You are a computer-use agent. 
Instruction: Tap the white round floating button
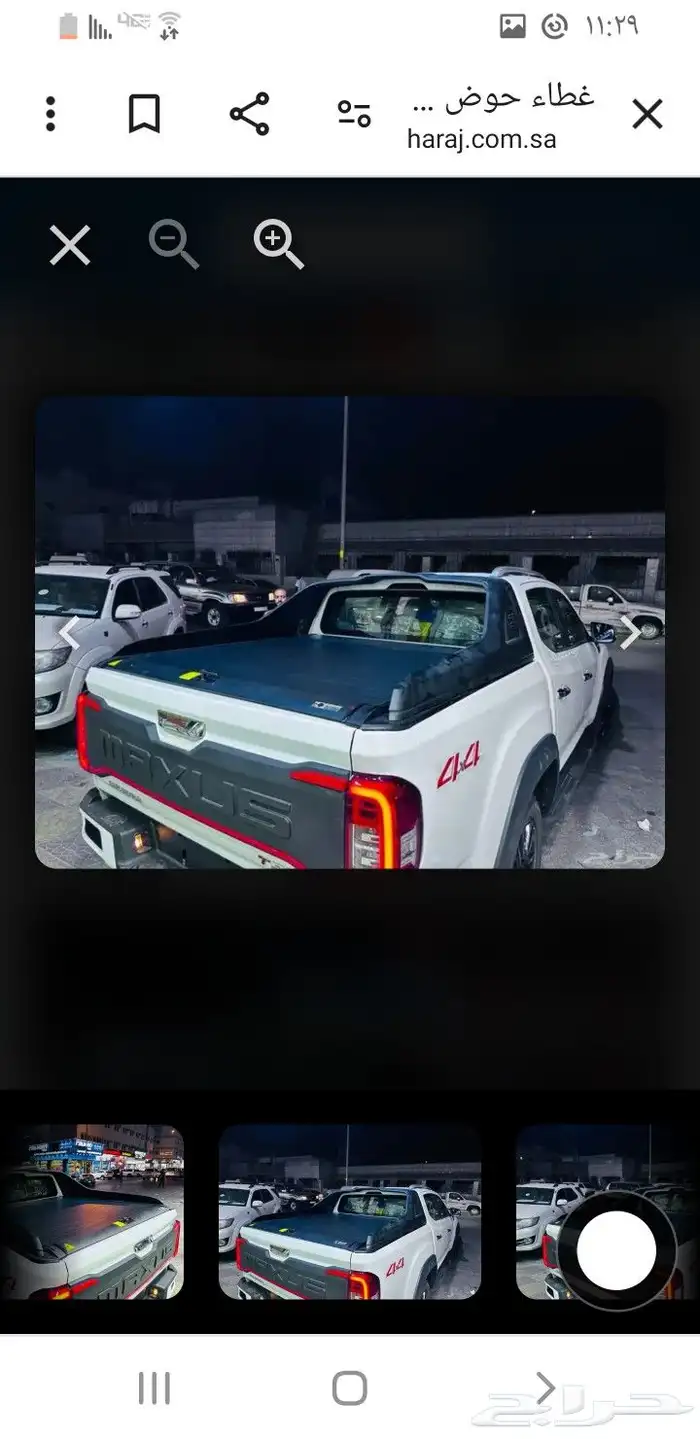point(616,1250)
